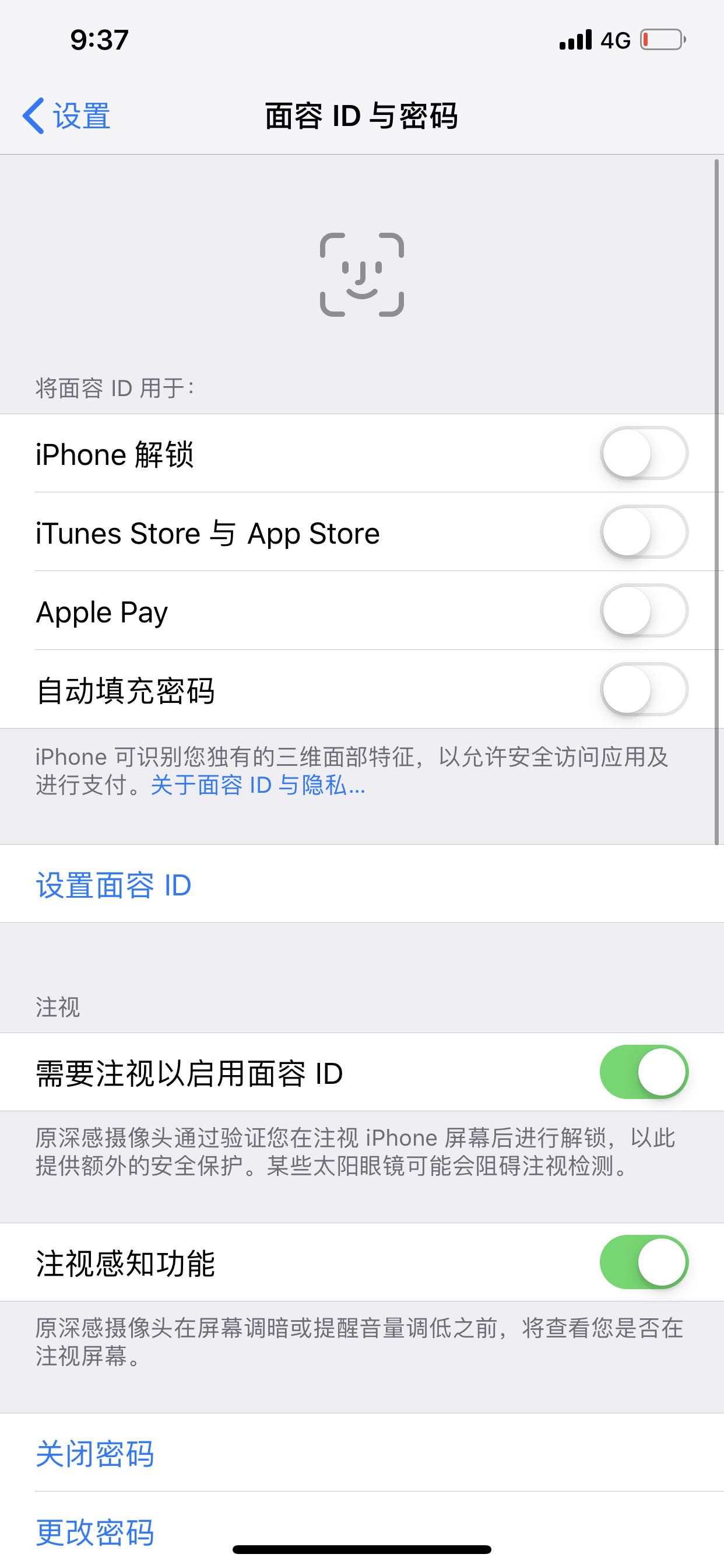Viewport: 724px width, 1568px height.
Task: Turn on iTunes Store 与 App Store
Action: pos(644,532)
